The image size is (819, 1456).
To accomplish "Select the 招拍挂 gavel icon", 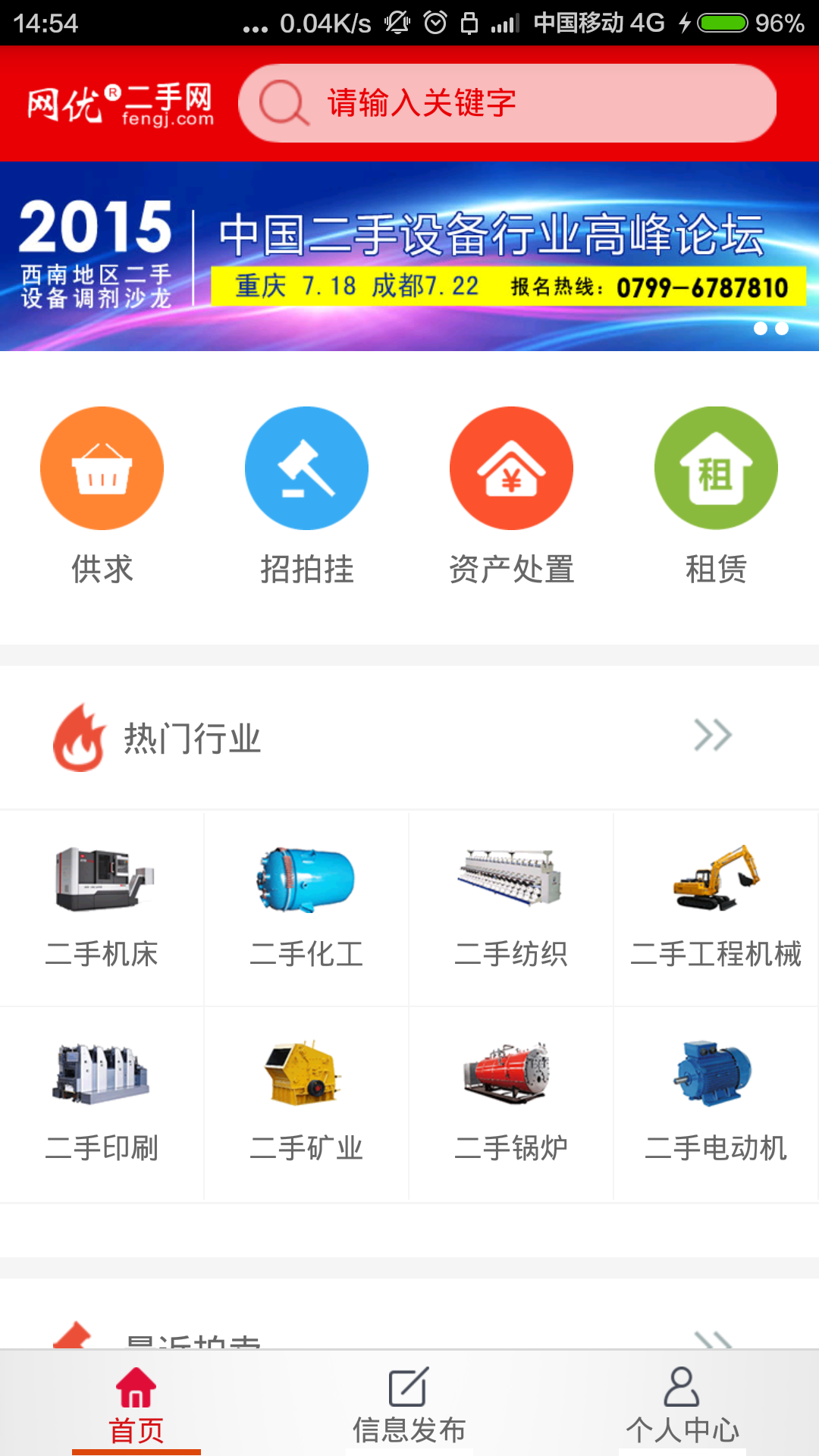I will (x=306, y=468).
